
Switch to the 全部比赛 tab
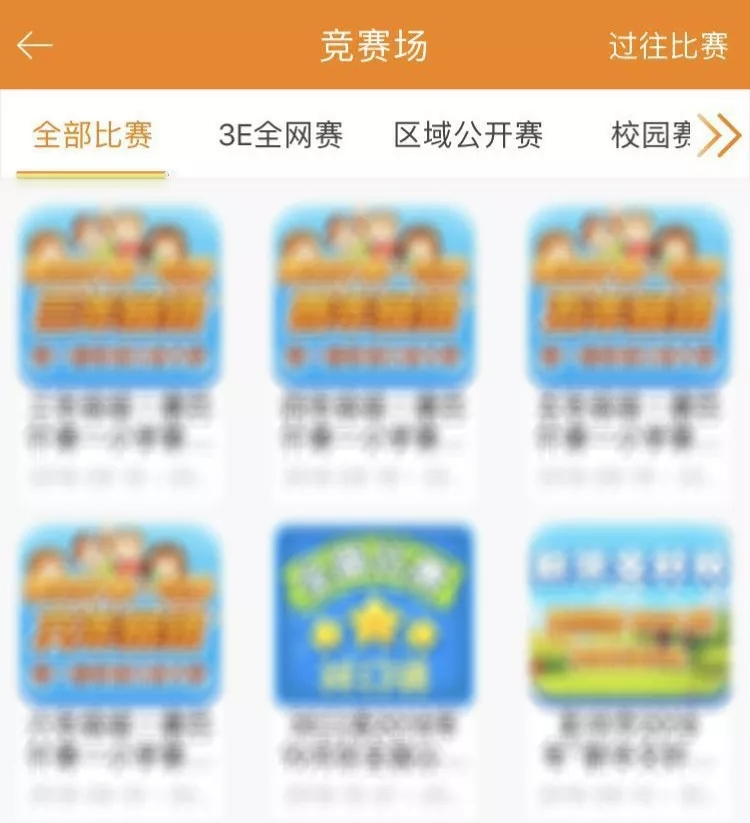click(92, 136)
